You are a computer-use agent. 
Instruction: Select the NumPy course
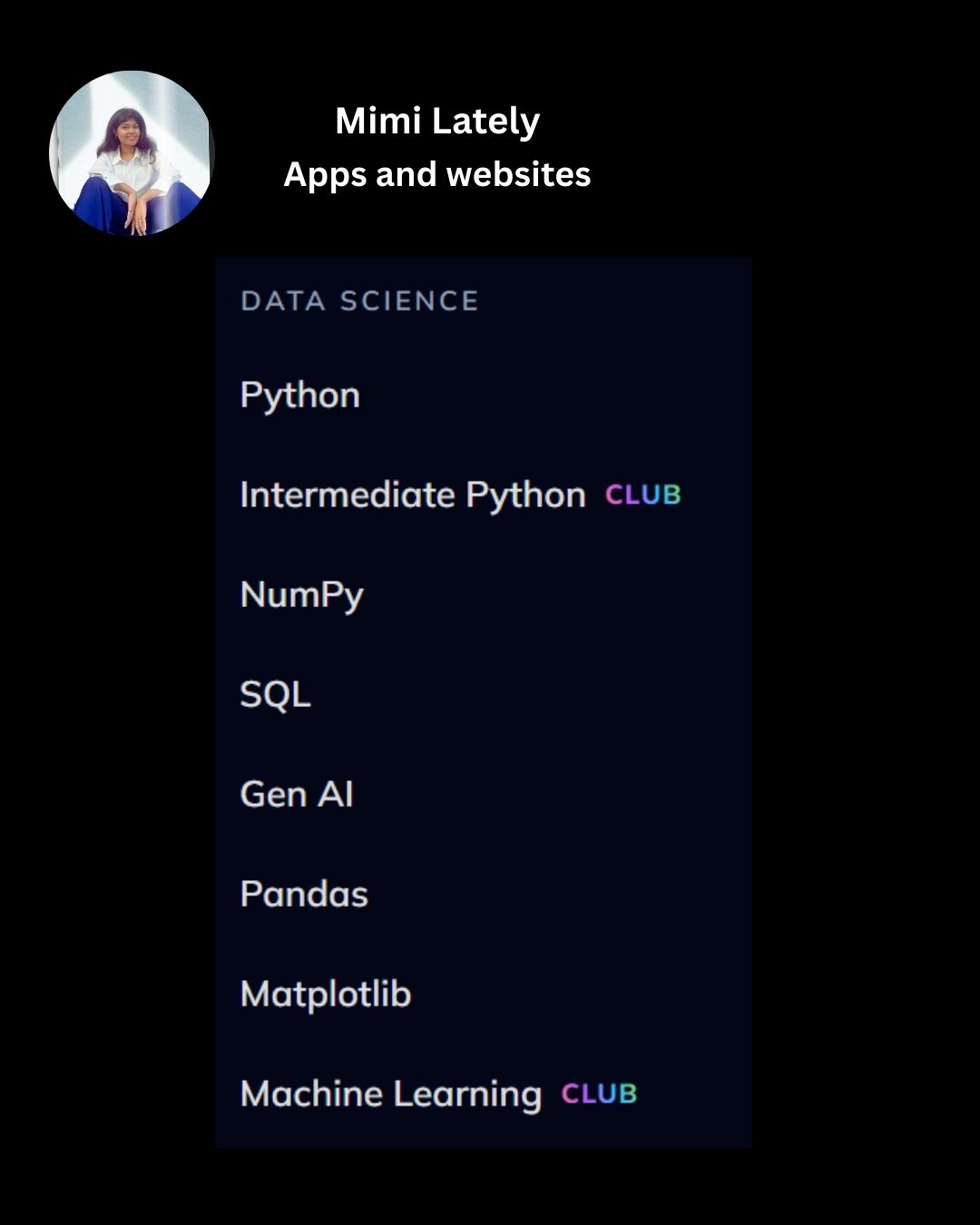pos(300,594)
